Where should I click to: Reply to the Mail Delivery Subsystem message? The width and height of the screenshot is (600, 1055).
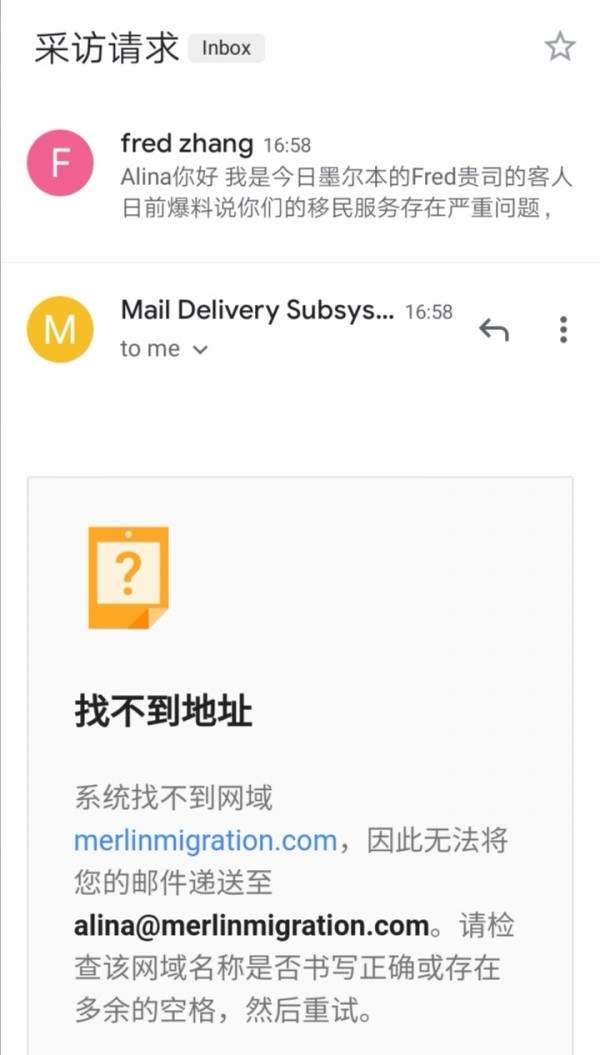click(493, 329)
